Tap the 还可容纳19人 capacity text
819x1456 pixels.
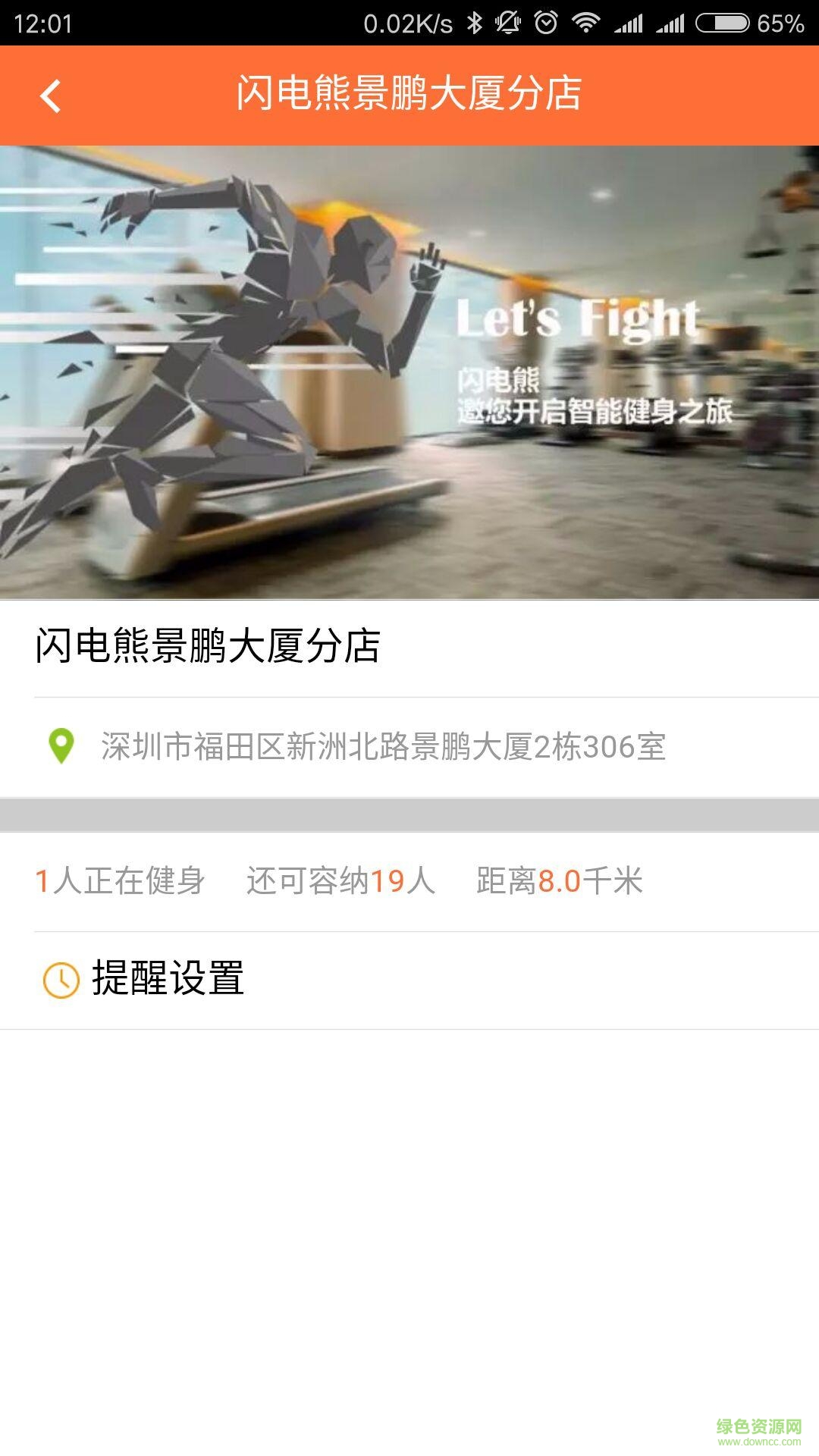[x=340, y=880]
